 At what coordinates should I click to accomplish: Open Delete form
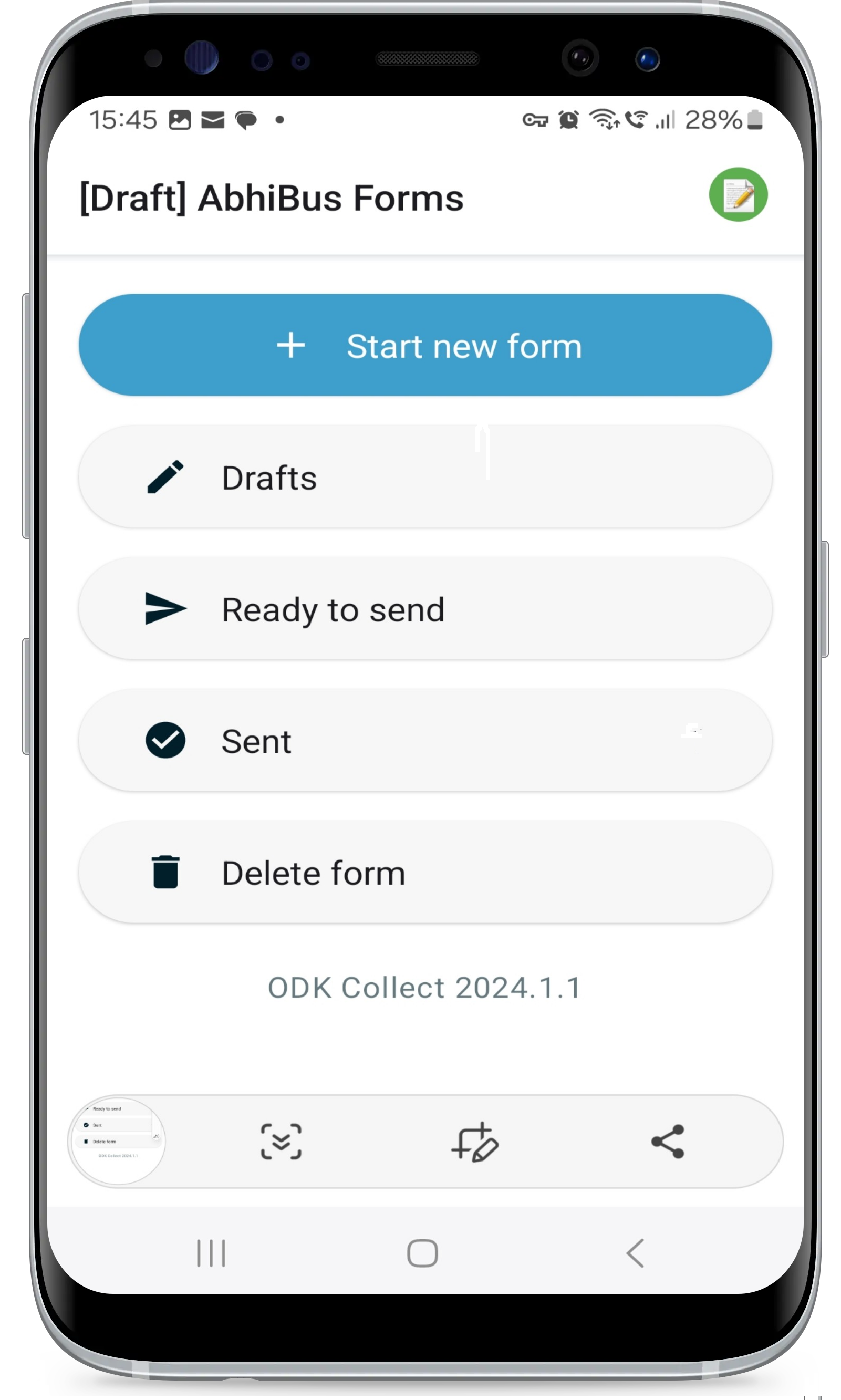425,873
